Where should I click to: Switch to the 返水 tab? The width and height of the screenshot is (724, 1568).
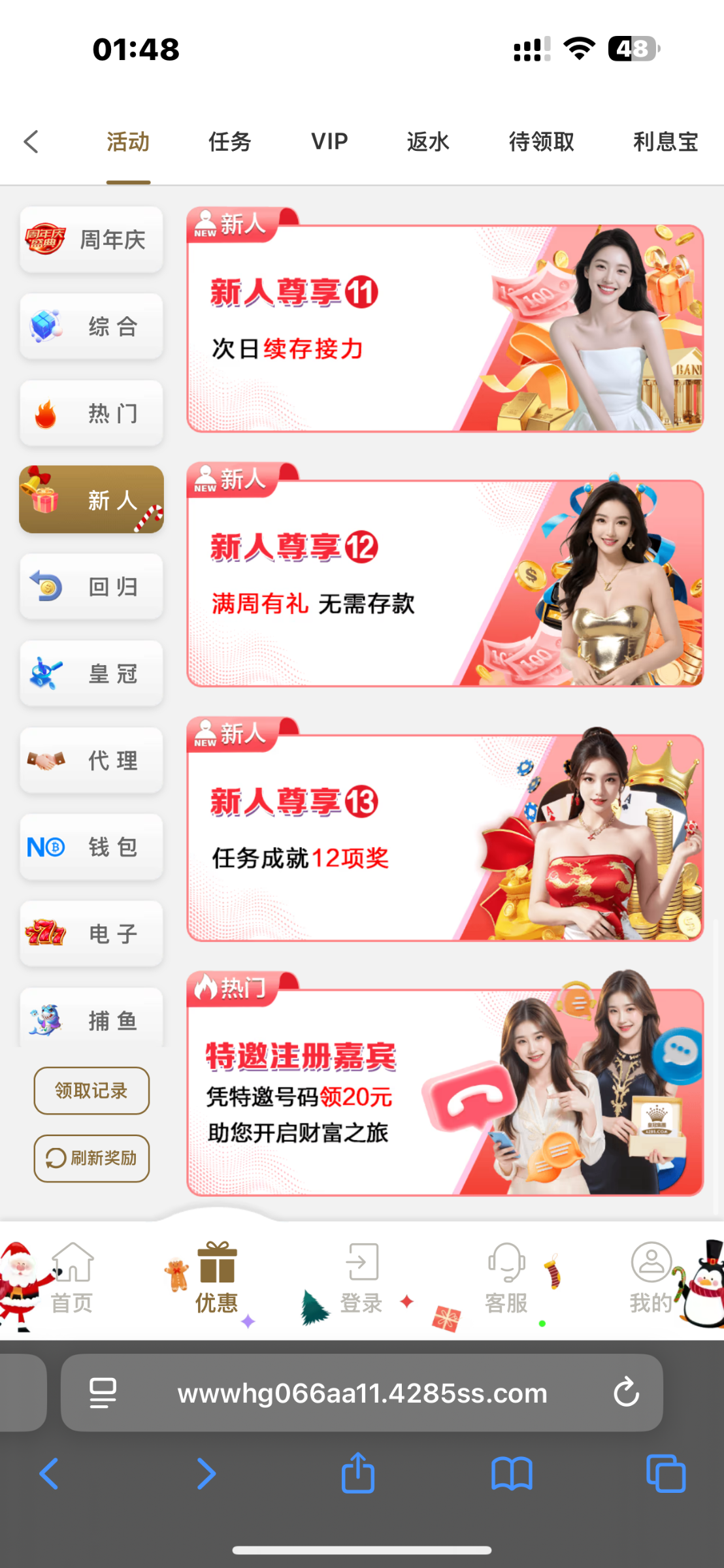click(428, 142)
